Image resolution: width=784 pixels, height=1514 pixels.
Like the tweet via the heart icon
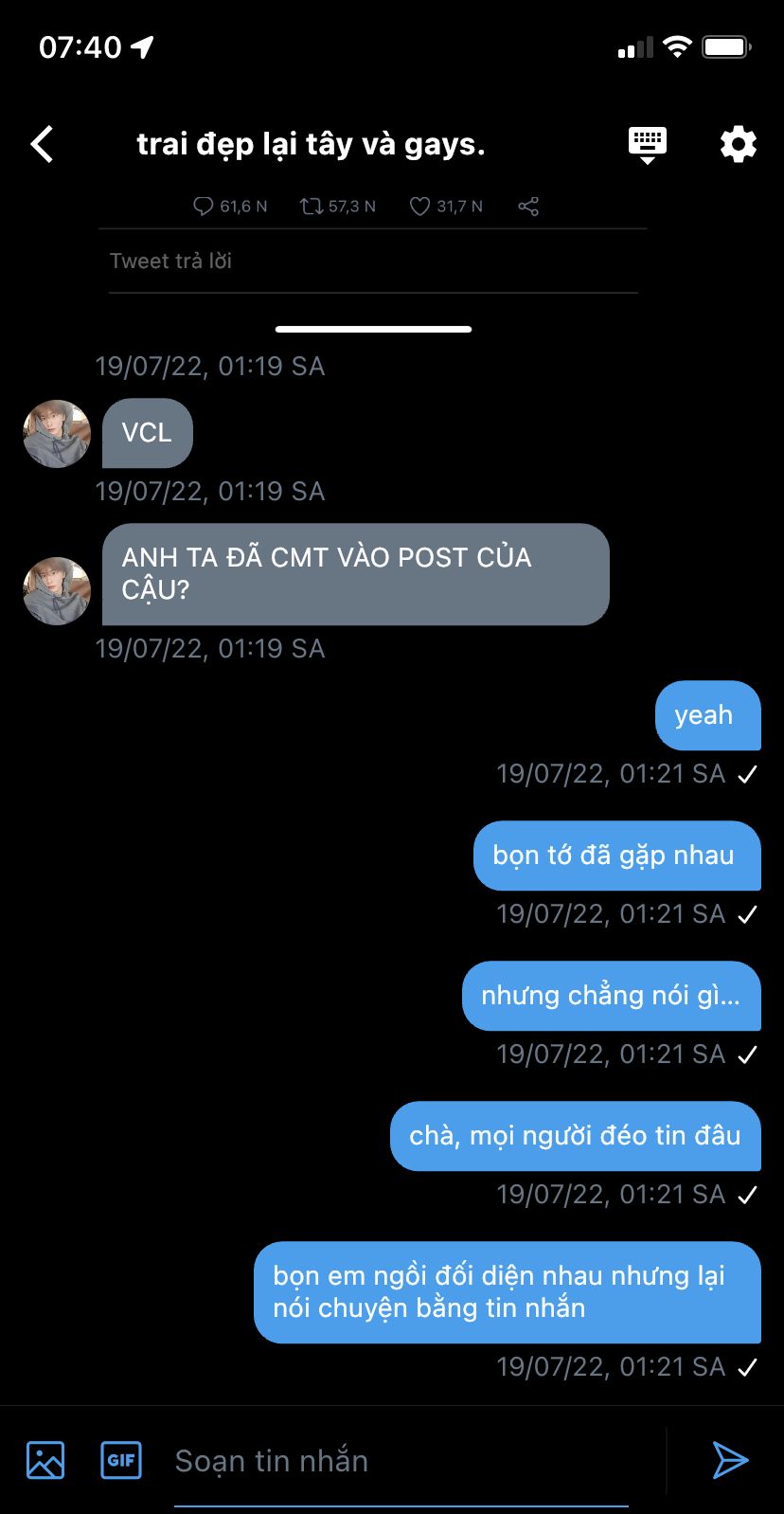click(x=420, y=207)
